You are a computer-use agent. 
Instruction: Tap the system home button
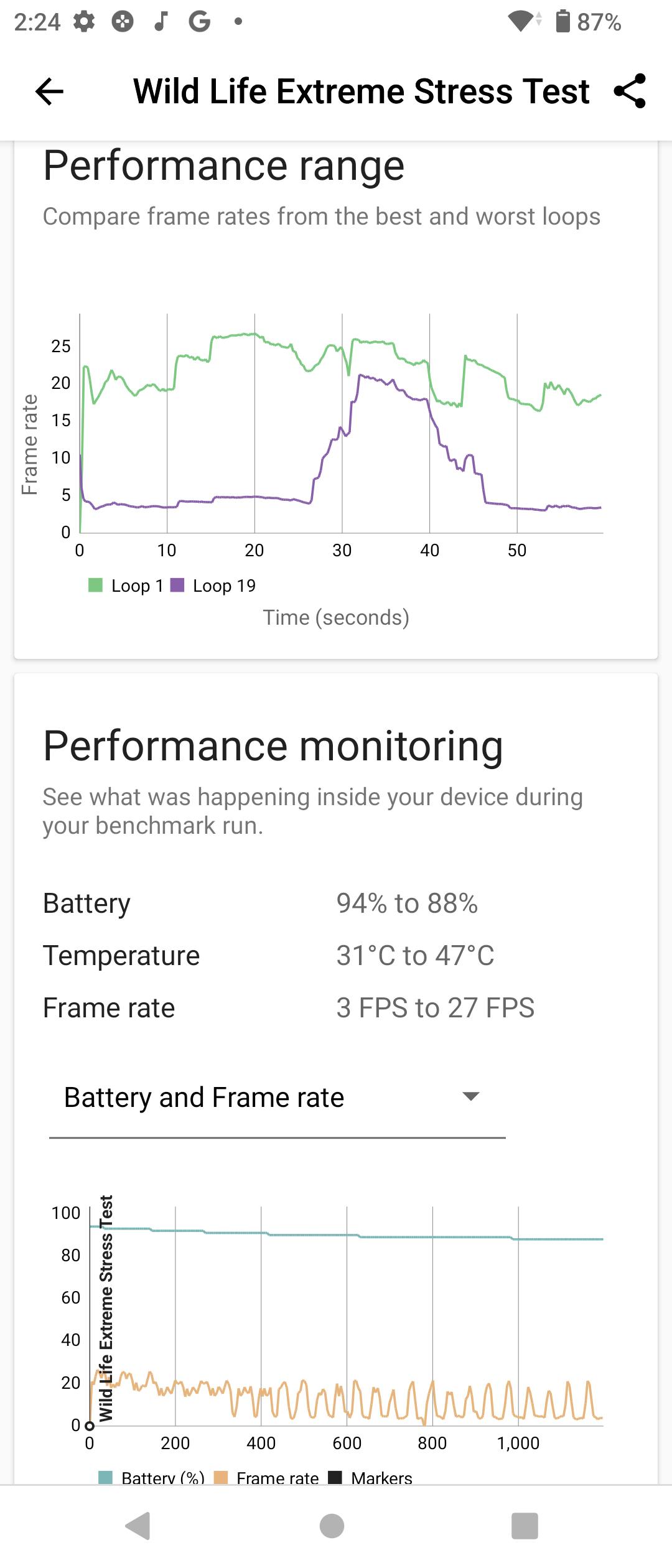click(x=332, y=1525)
